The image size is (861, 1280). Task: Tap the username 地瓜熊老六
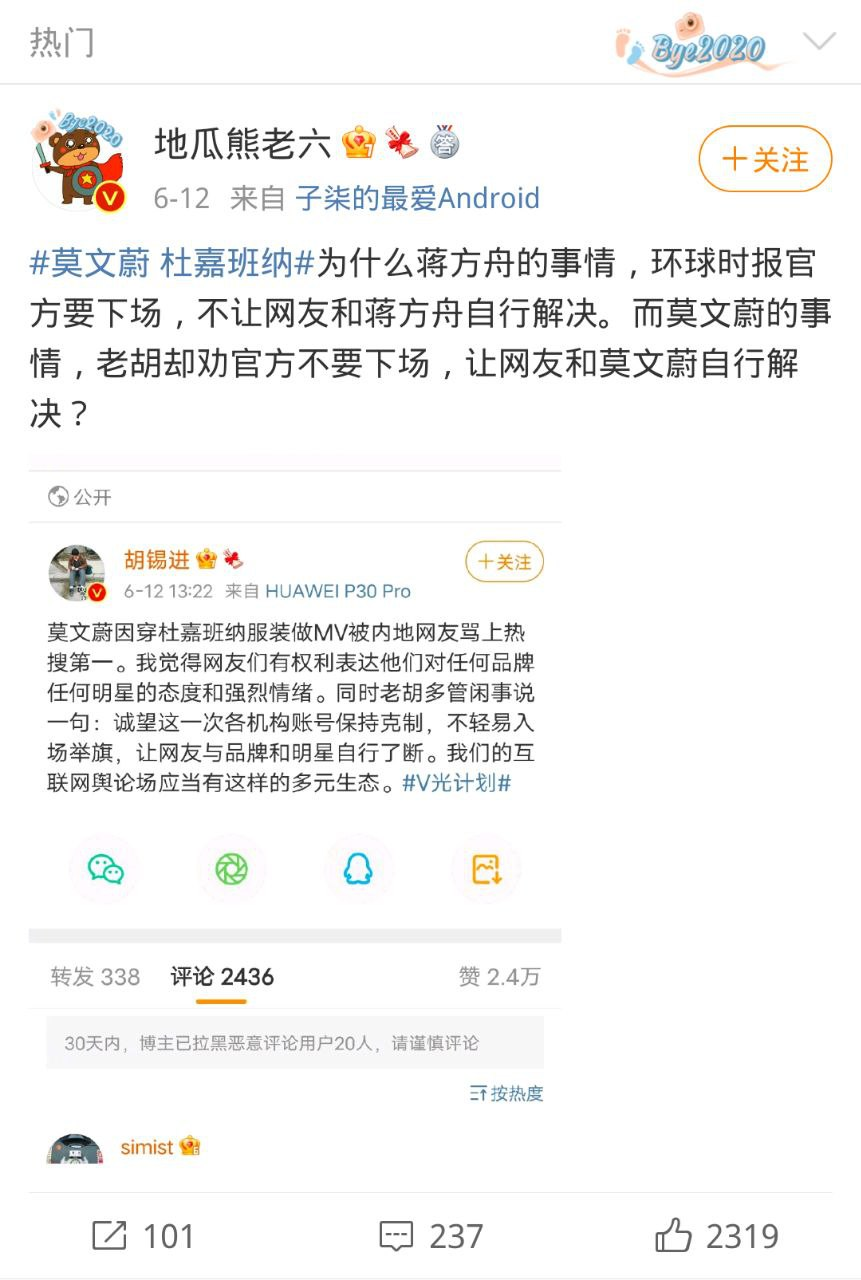tap(242, 145)
